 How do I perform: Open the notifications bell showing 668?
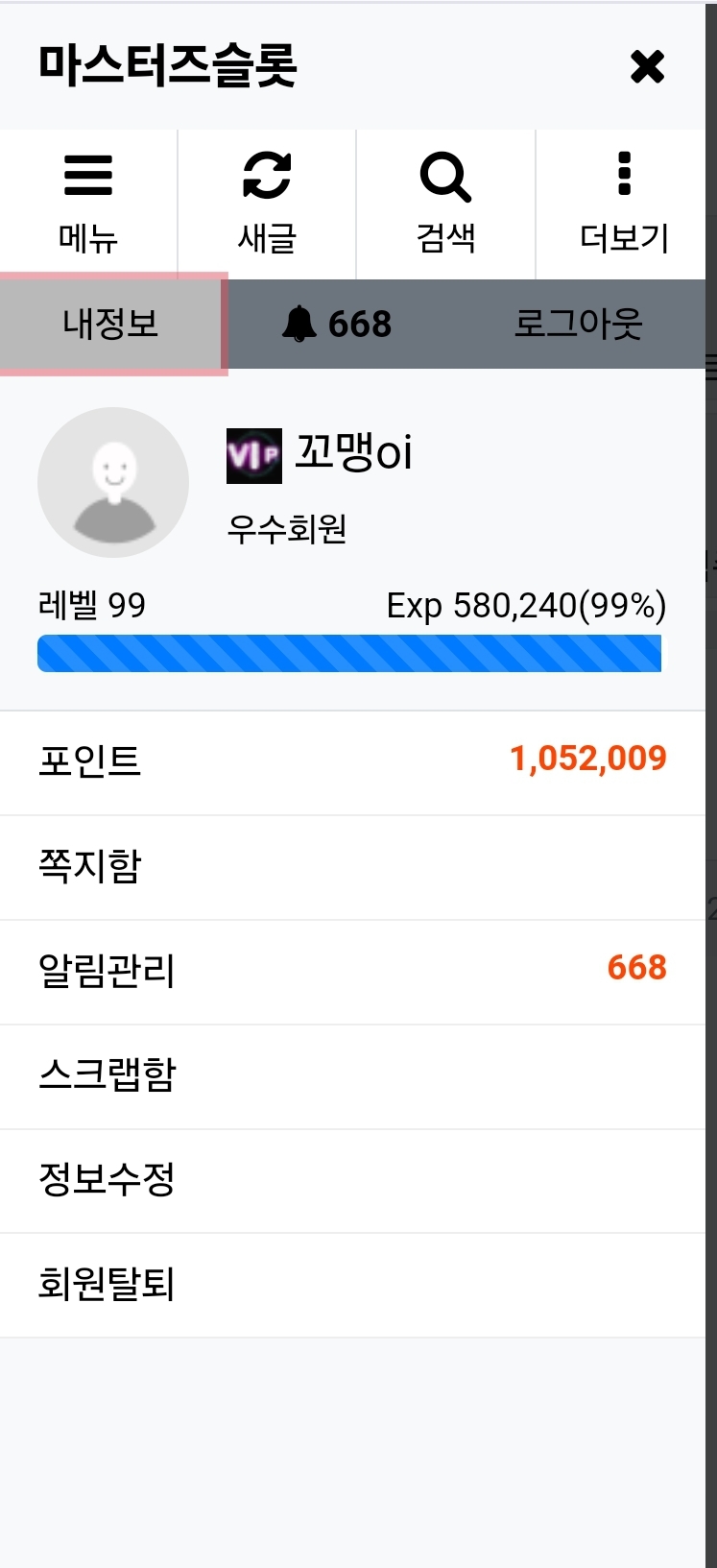[337, 324]
